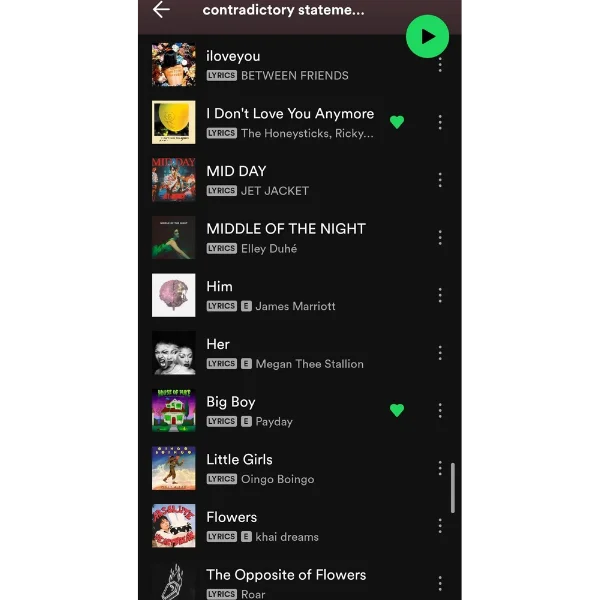Viewport: 600px width, 600px height.
Task: Remove the like from Big Boy
Action: tap(397, 410)
